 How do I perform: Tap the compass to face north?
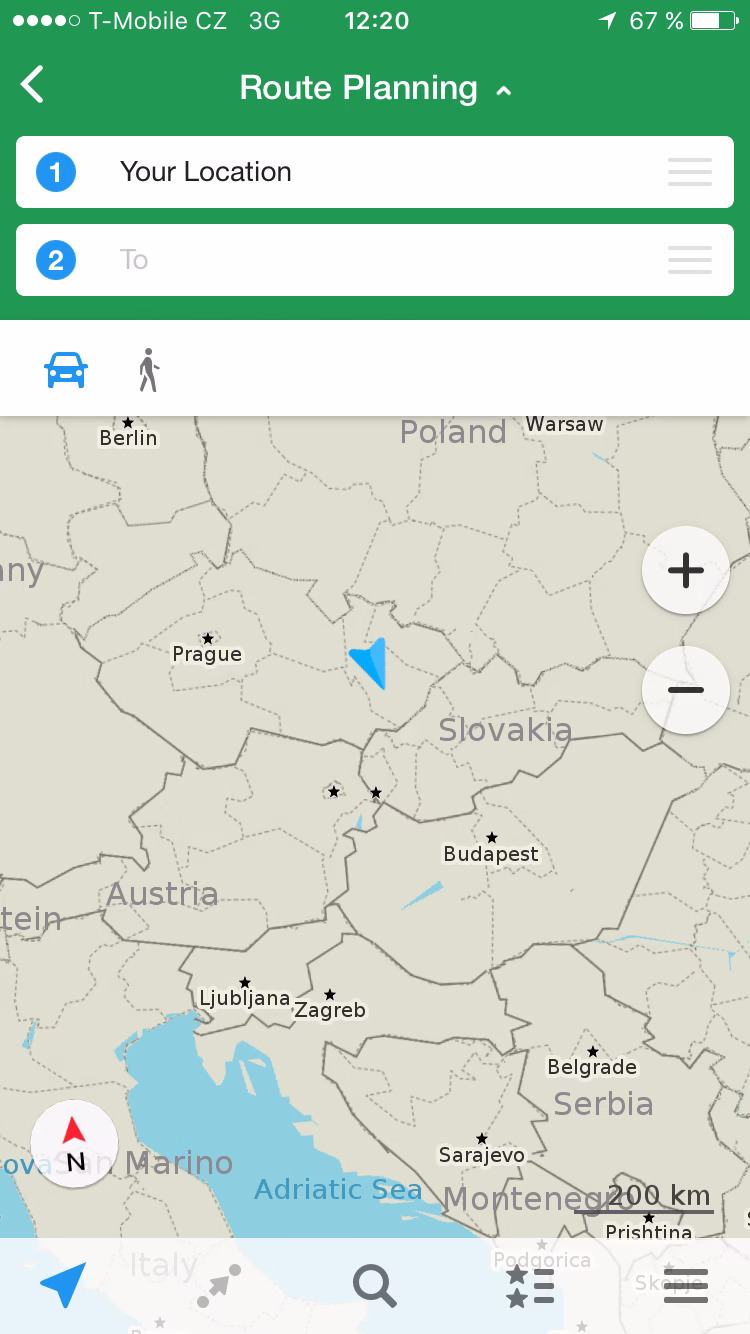pyautogui.click(x=75, y=1144)
